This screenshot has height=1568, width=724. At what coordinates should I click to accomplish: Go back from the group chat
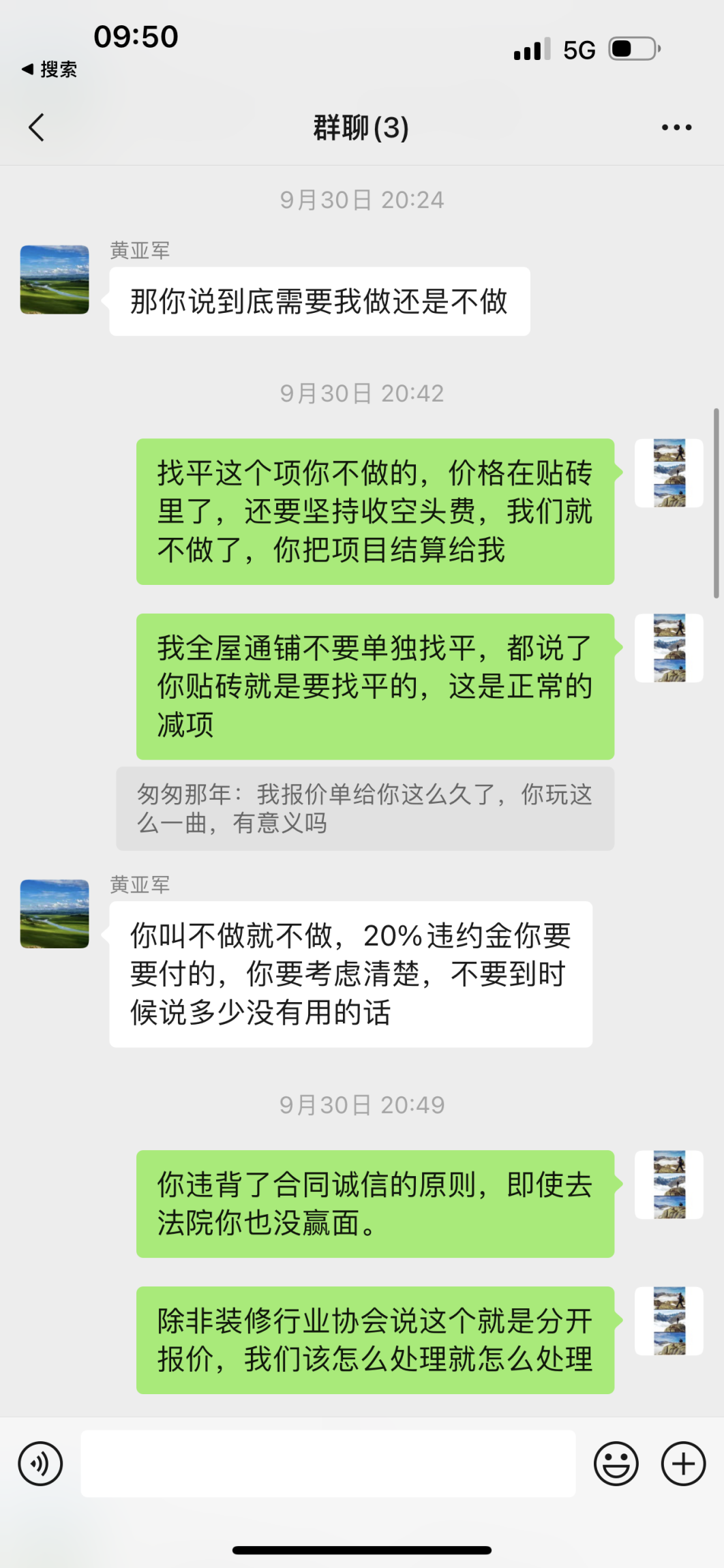pos(37,127)
